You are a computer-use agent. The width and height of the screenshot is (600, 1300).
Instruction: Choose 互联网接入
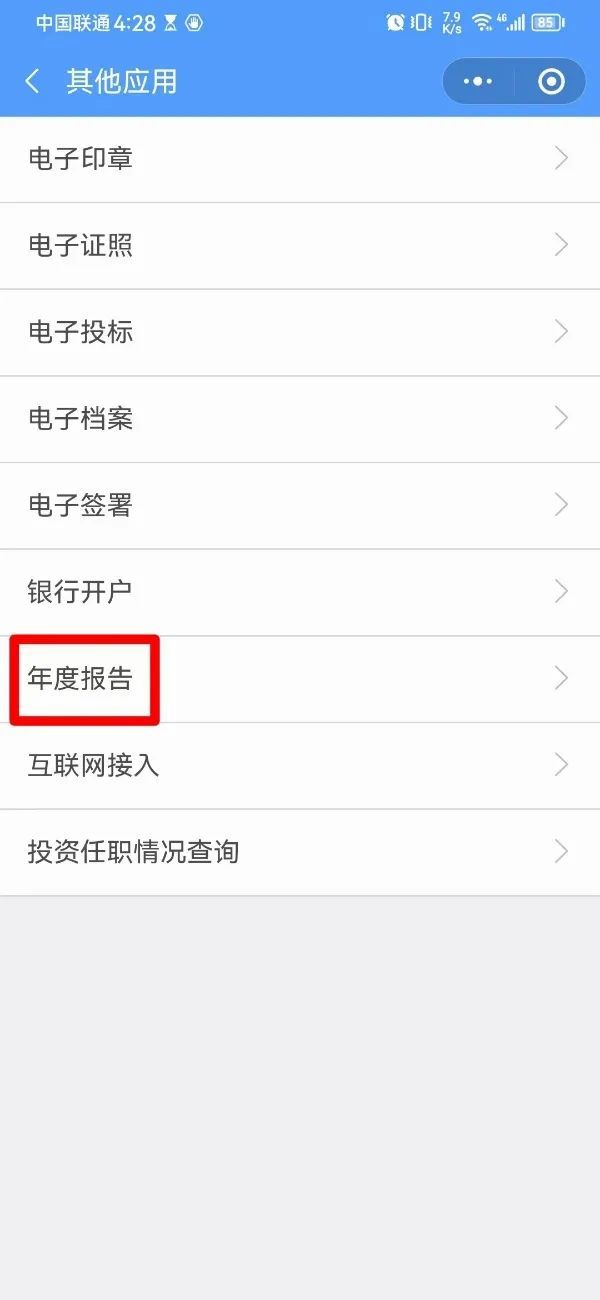click(x=300, y=766)
